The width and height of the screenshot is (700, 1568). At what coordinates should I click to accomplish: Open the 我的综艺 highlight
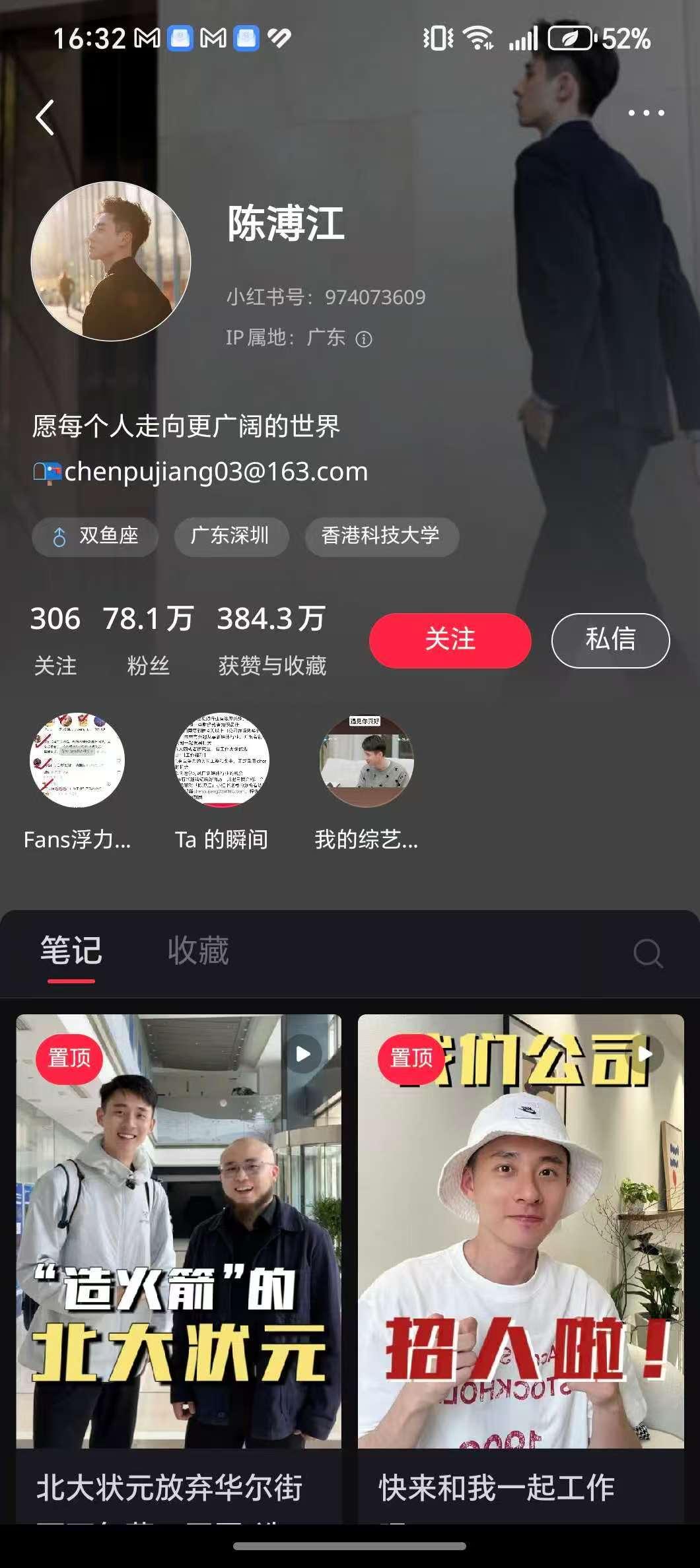(x=366, y=760)
